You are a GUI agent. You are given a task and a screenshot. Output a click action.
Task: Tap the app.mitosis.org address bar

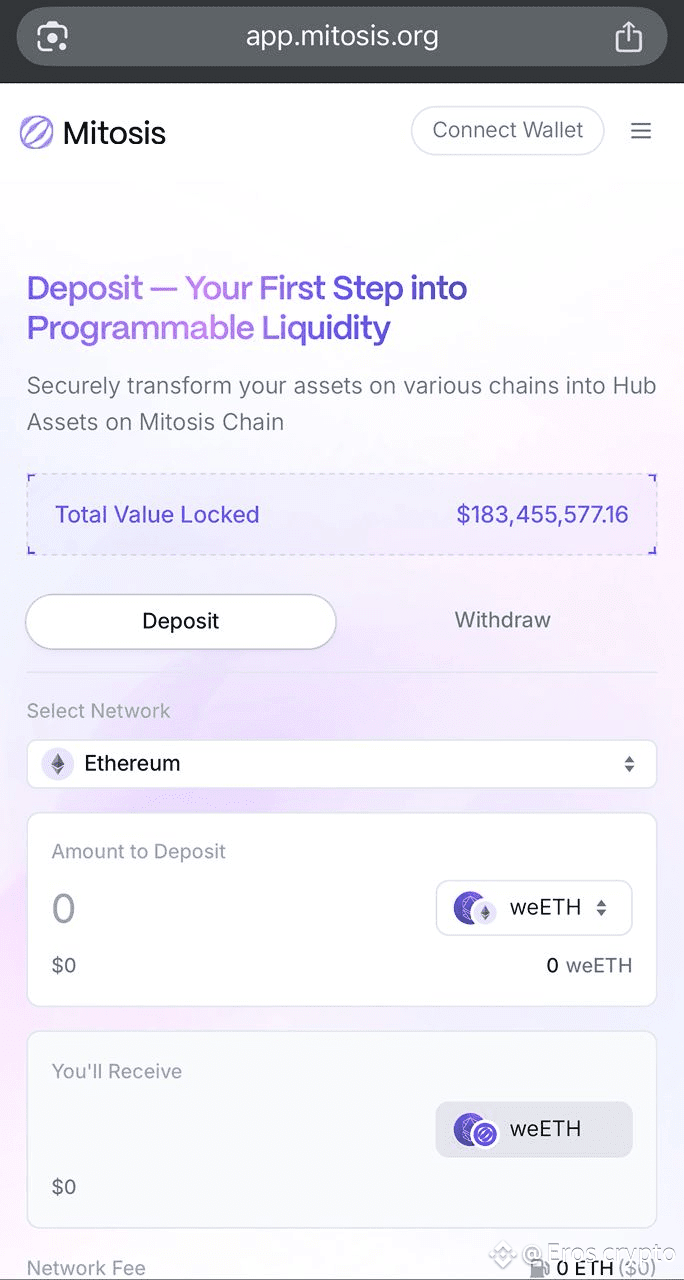342,37
